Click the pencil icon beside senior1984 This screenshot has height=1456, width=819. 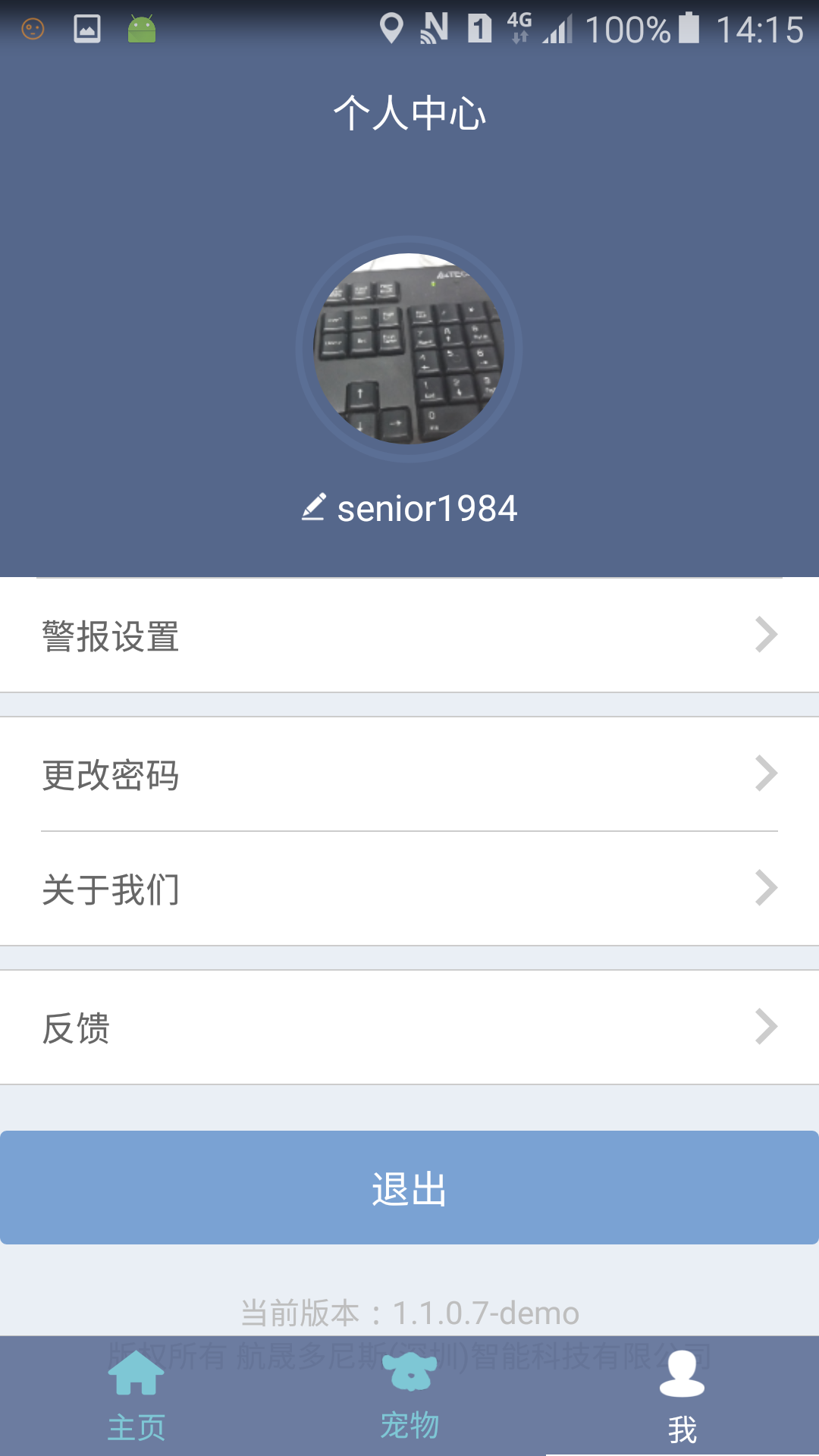[315, 508]
